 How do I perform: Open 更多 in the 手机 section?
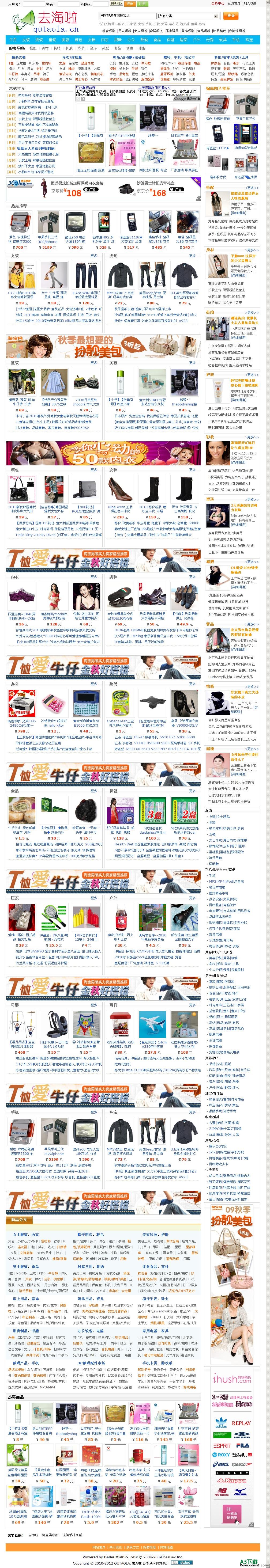[93, 1111]
